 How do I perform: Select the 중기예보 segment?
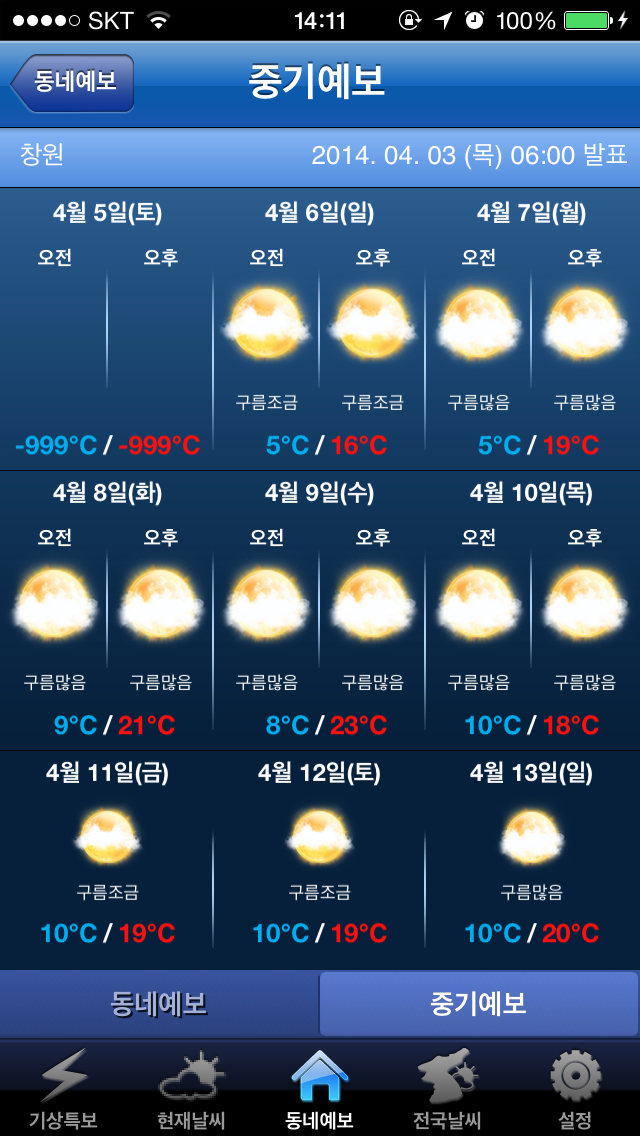(x=478, y=1003)
